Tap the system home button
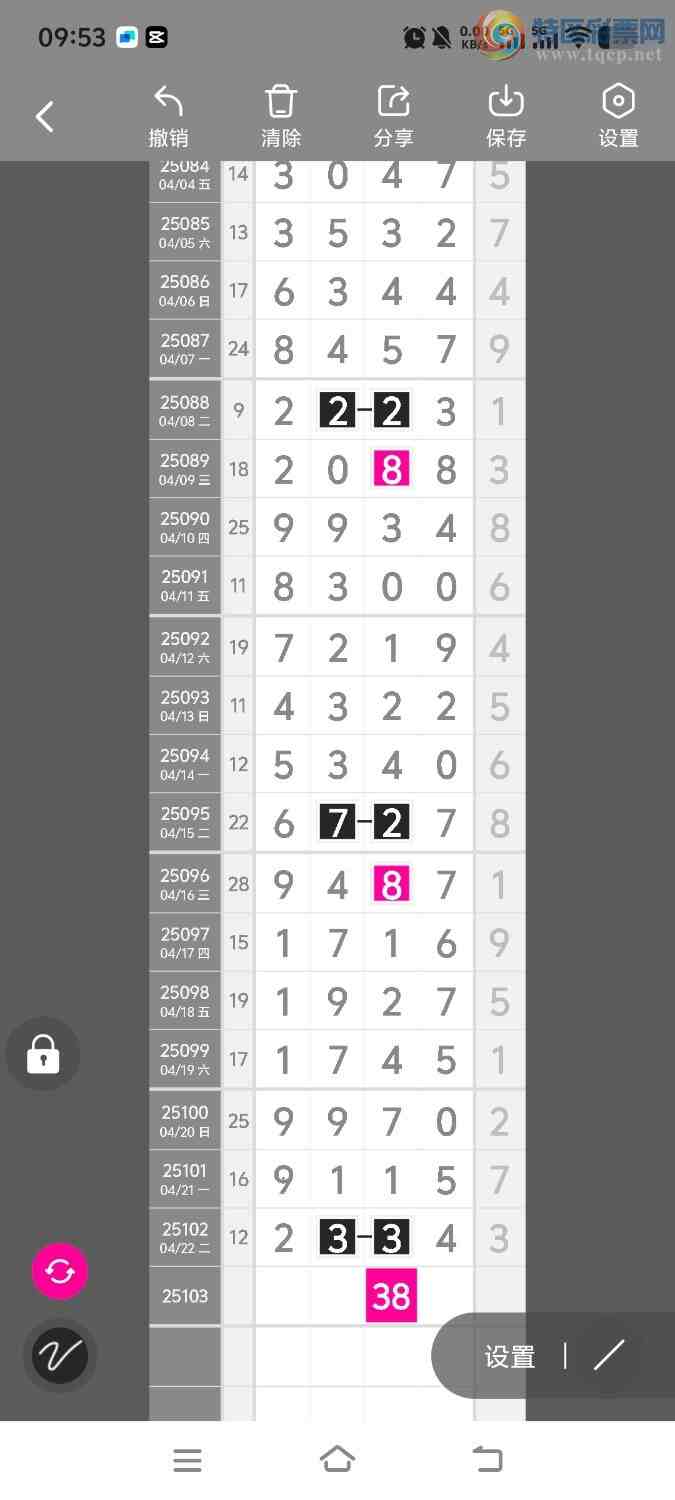 tap(337, 1460)
